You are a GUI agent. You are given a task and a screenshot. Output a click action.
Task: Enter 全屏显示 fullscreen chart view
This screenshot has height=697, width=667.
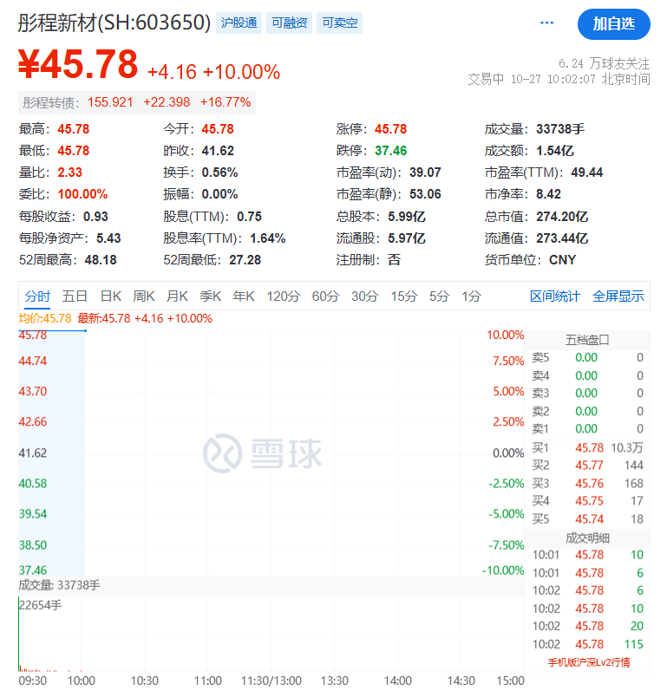618,296
